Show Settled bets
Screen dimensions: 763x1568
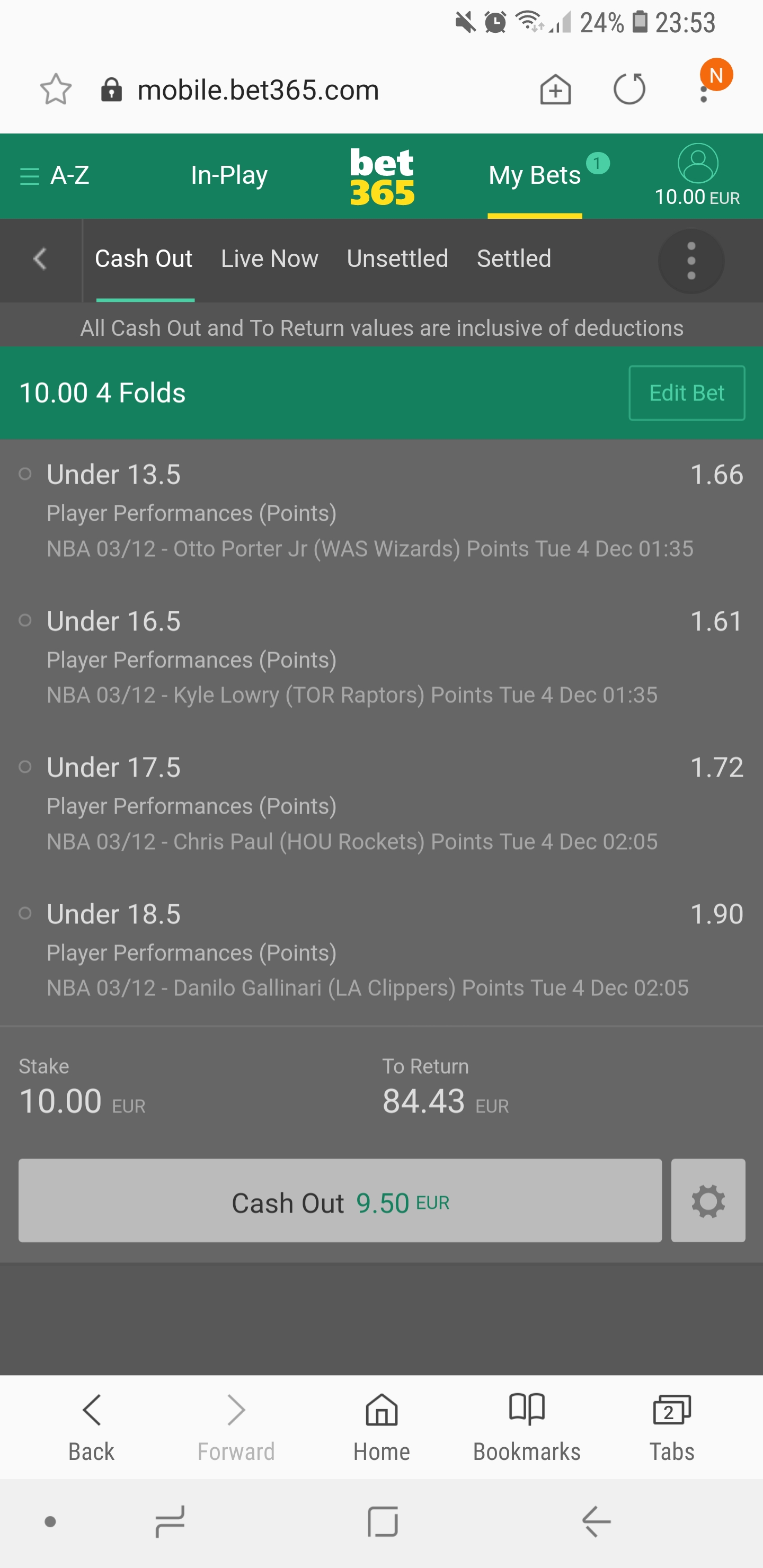pyautogui.click(x=514, y=259)
